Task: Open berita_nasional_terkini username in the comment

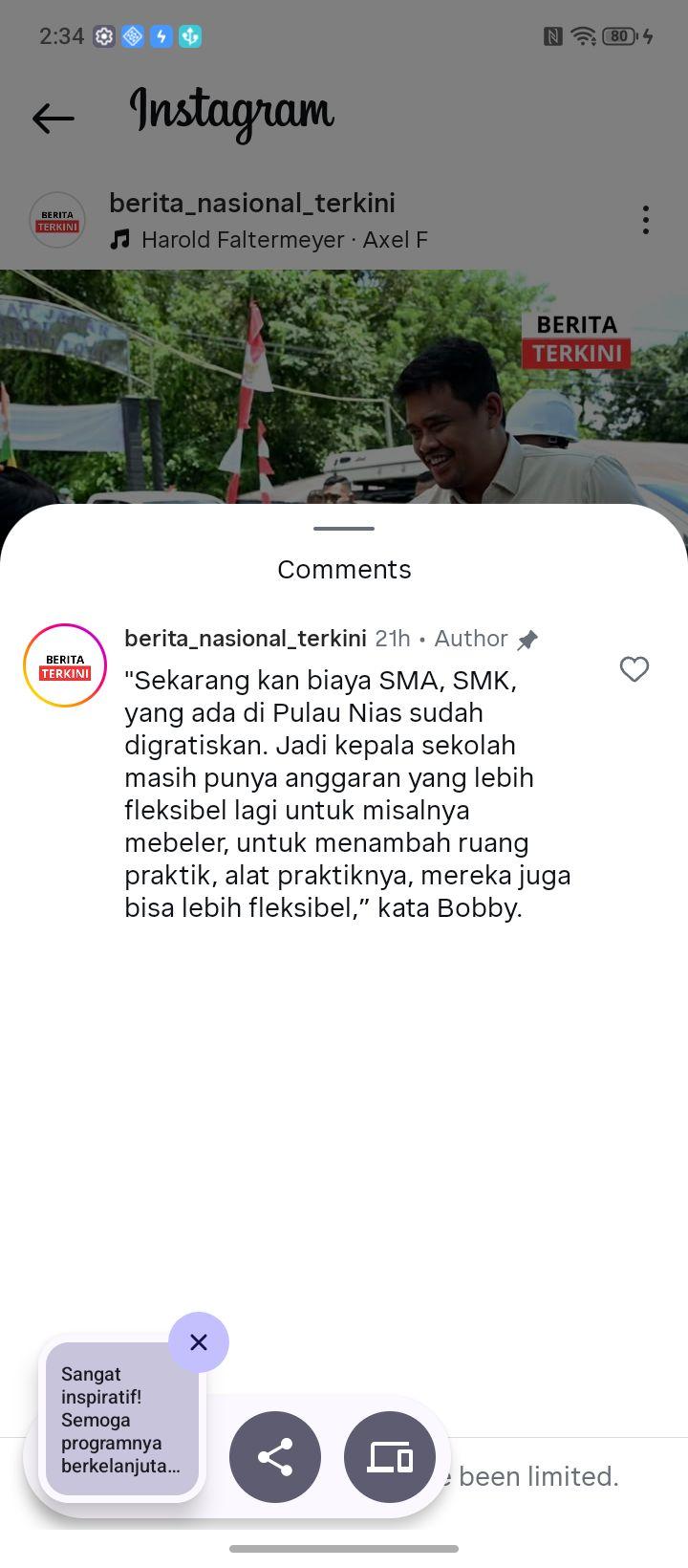Action: pos(246,638)
